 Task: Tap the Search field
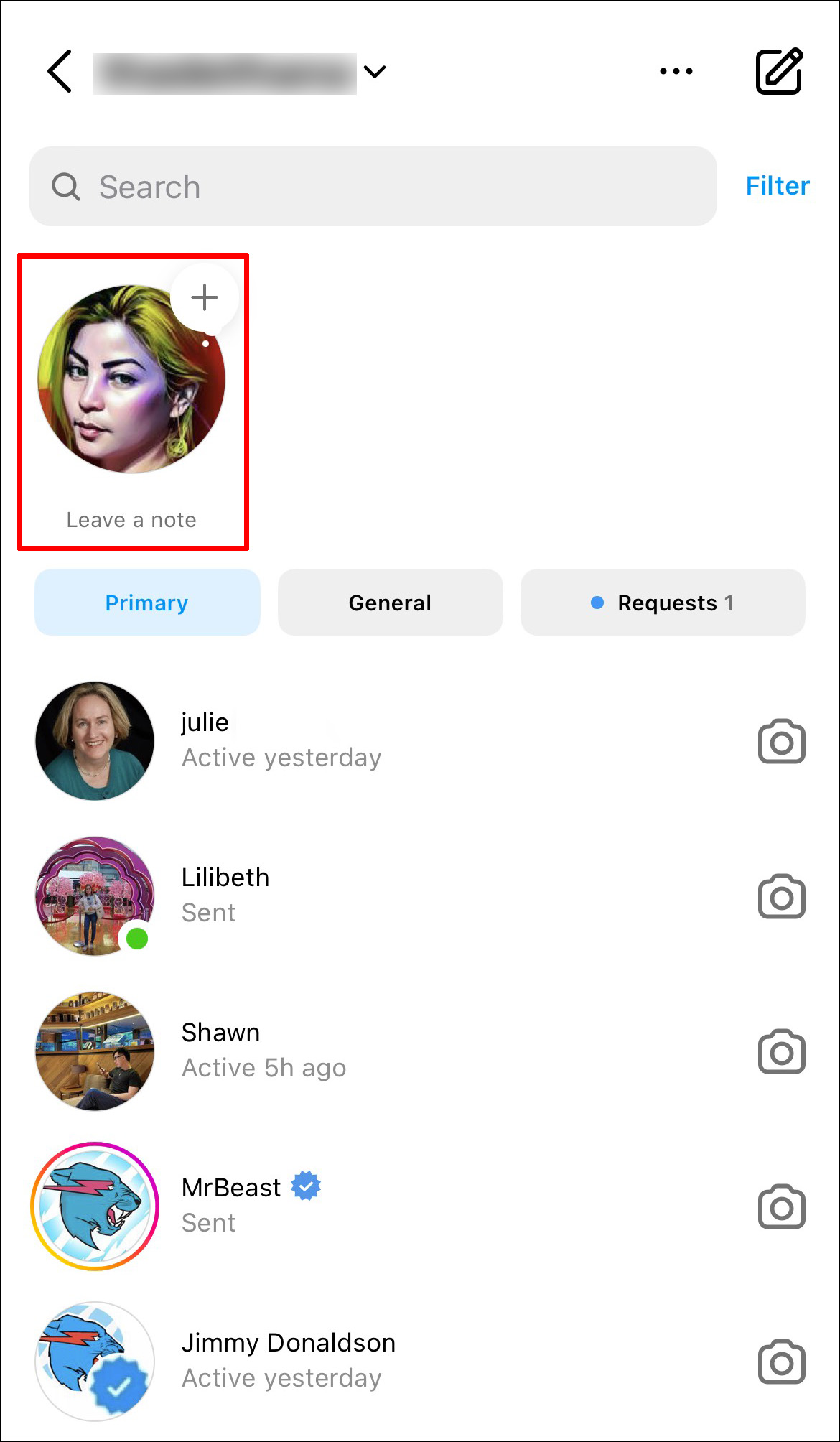coord(373,187)
